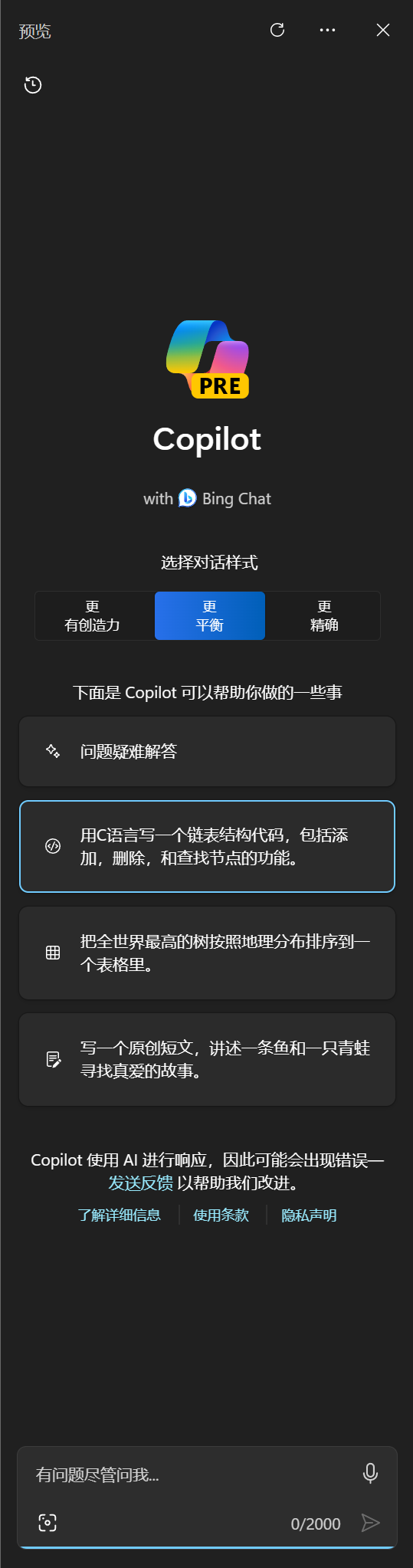The width and height of the screenshot is (413, 1568).
Task: Open the three-dot more options menu
Action: pos(327,30)
